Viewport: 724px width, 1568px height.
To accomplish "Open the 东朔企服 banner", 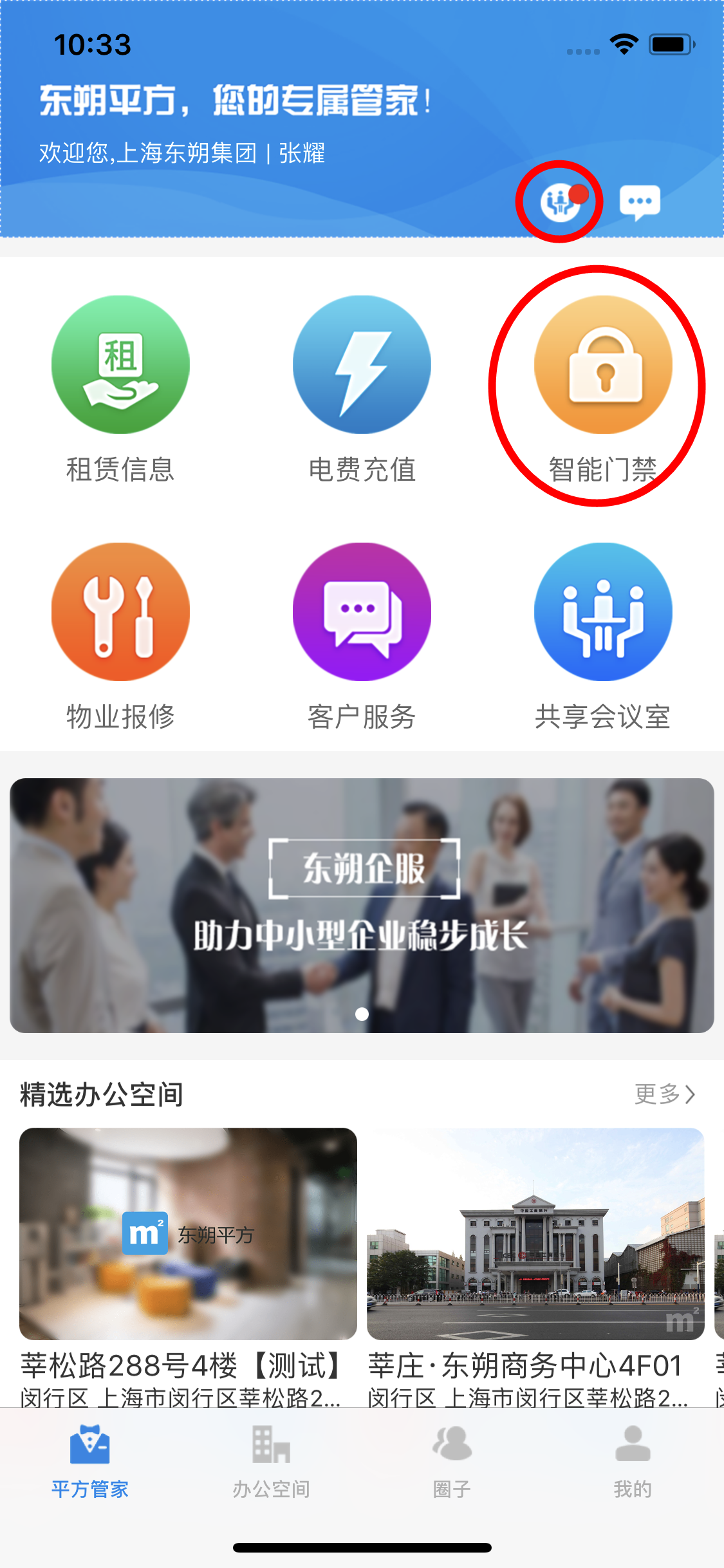I will (x=362, y=905).
